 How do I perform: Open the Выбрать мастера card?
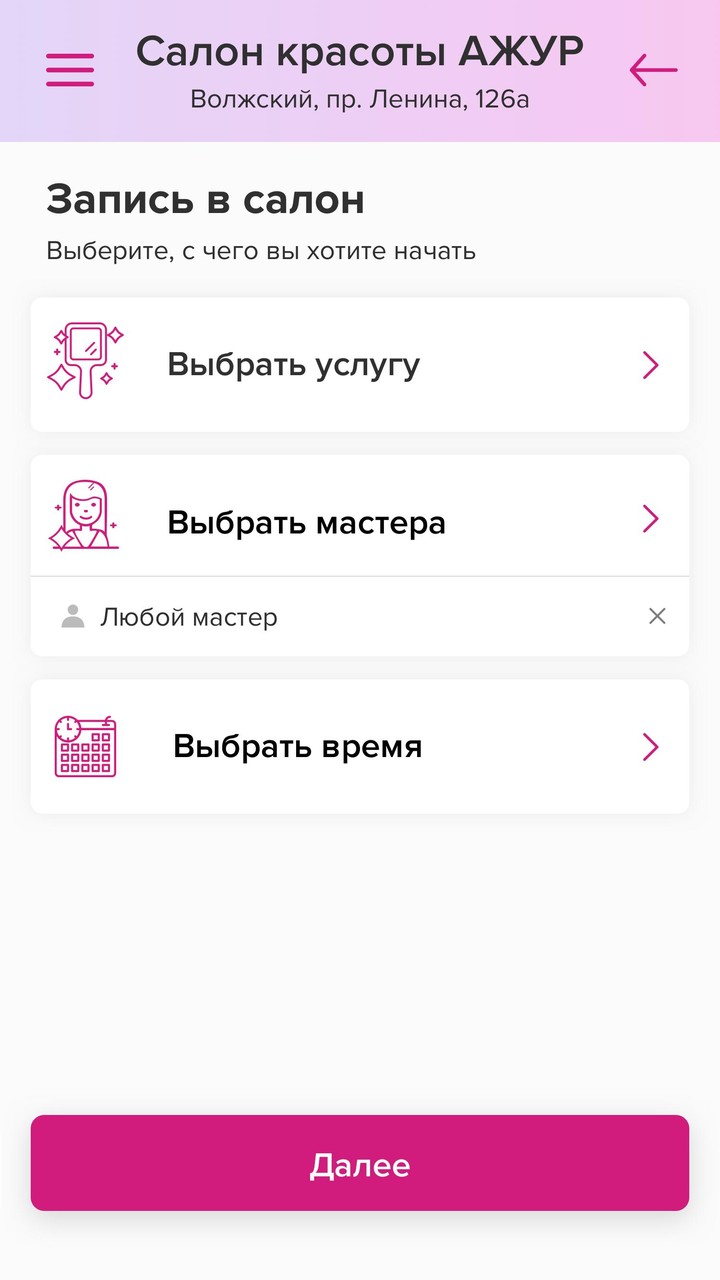coord(360,518)
